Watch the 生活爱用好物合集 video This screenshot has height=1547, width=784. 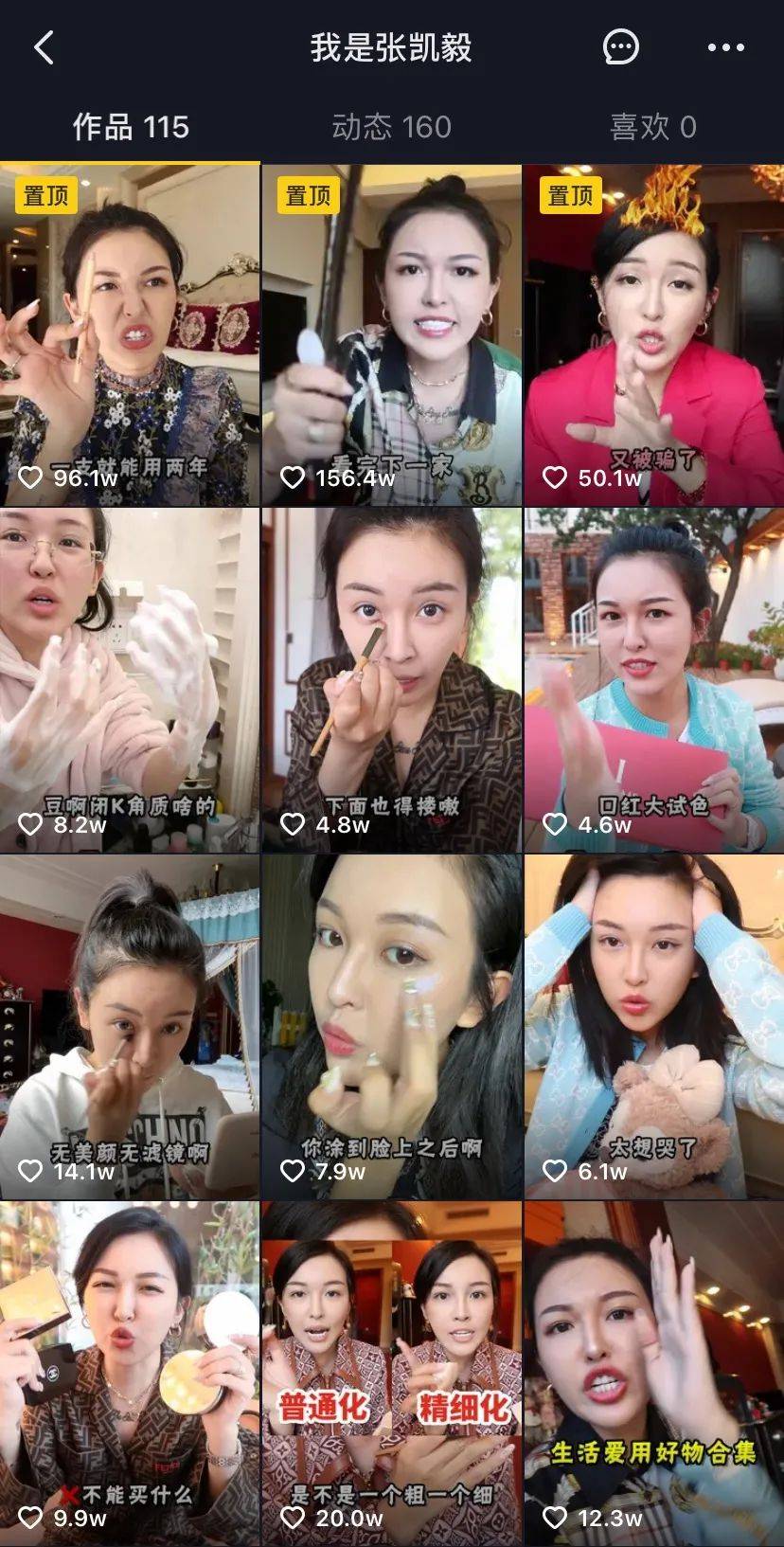[x=654, y=1374]
